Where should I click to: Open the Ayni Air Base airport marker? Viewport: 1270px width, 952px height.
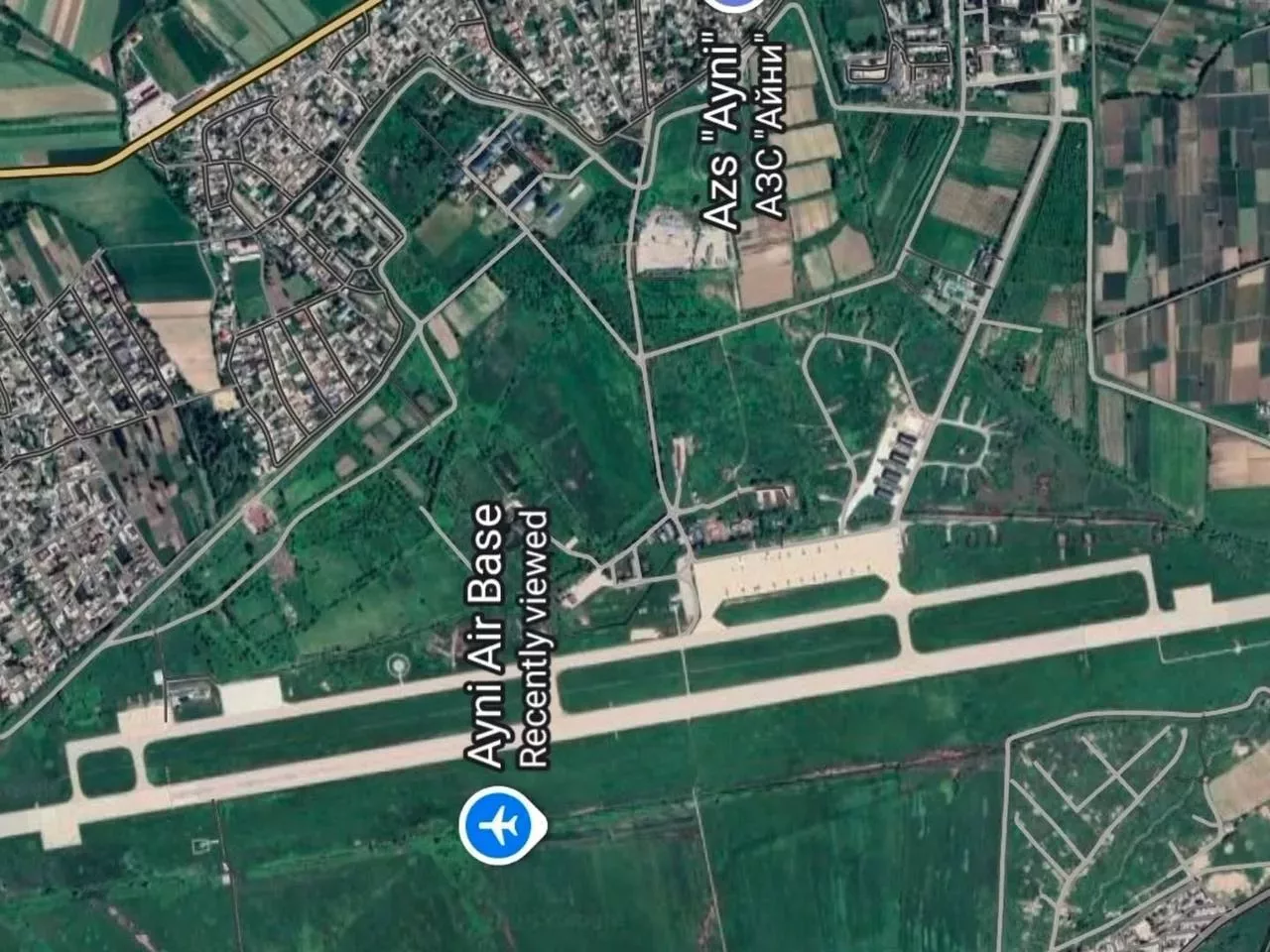pyautogui.click(x=500, y=823)
